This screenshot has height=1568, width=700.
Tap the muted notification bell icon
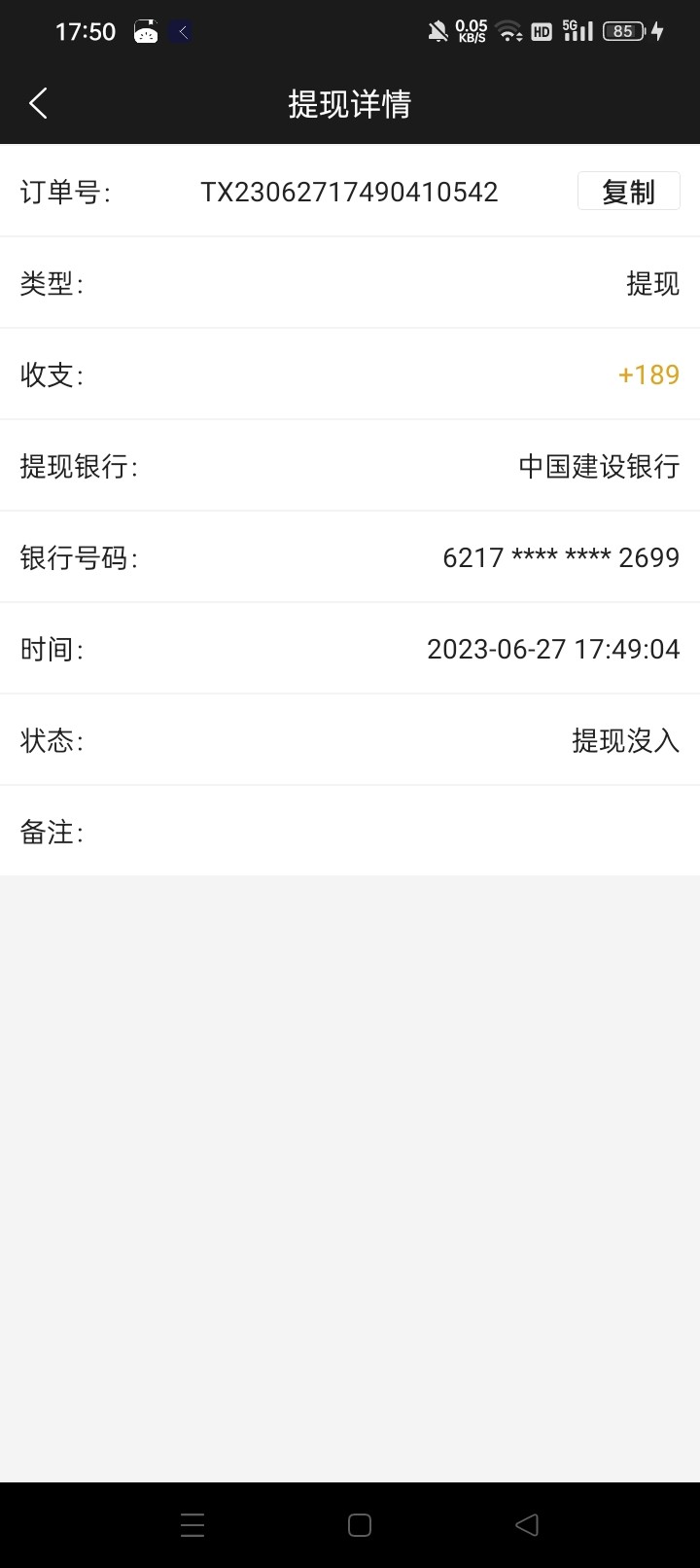[439, 30]
